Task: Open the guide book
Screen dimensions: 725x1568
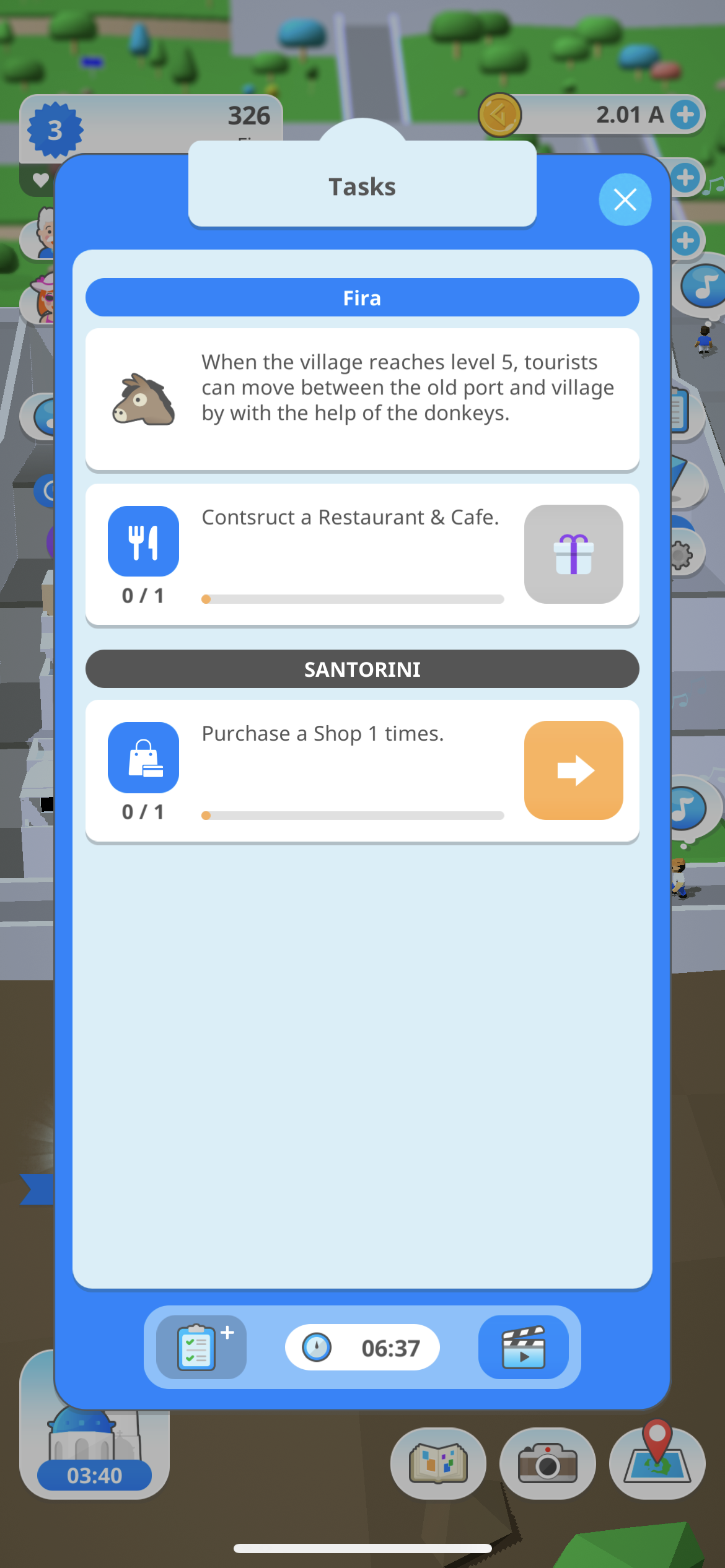Action: tap(438, 1463)
